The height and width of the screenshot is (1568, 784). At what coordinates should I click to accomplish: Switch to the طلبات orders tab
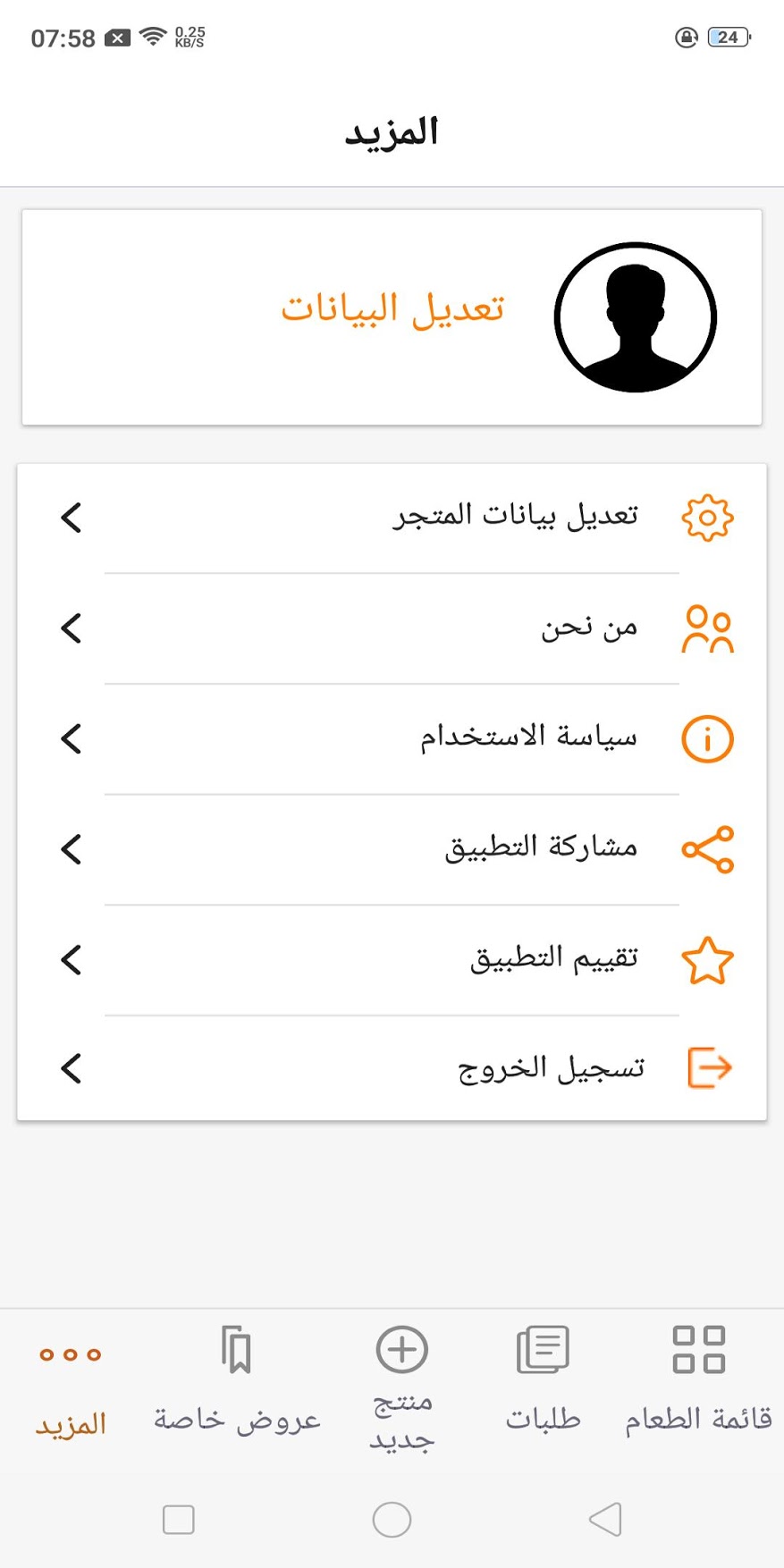[x=543, y=1381]
